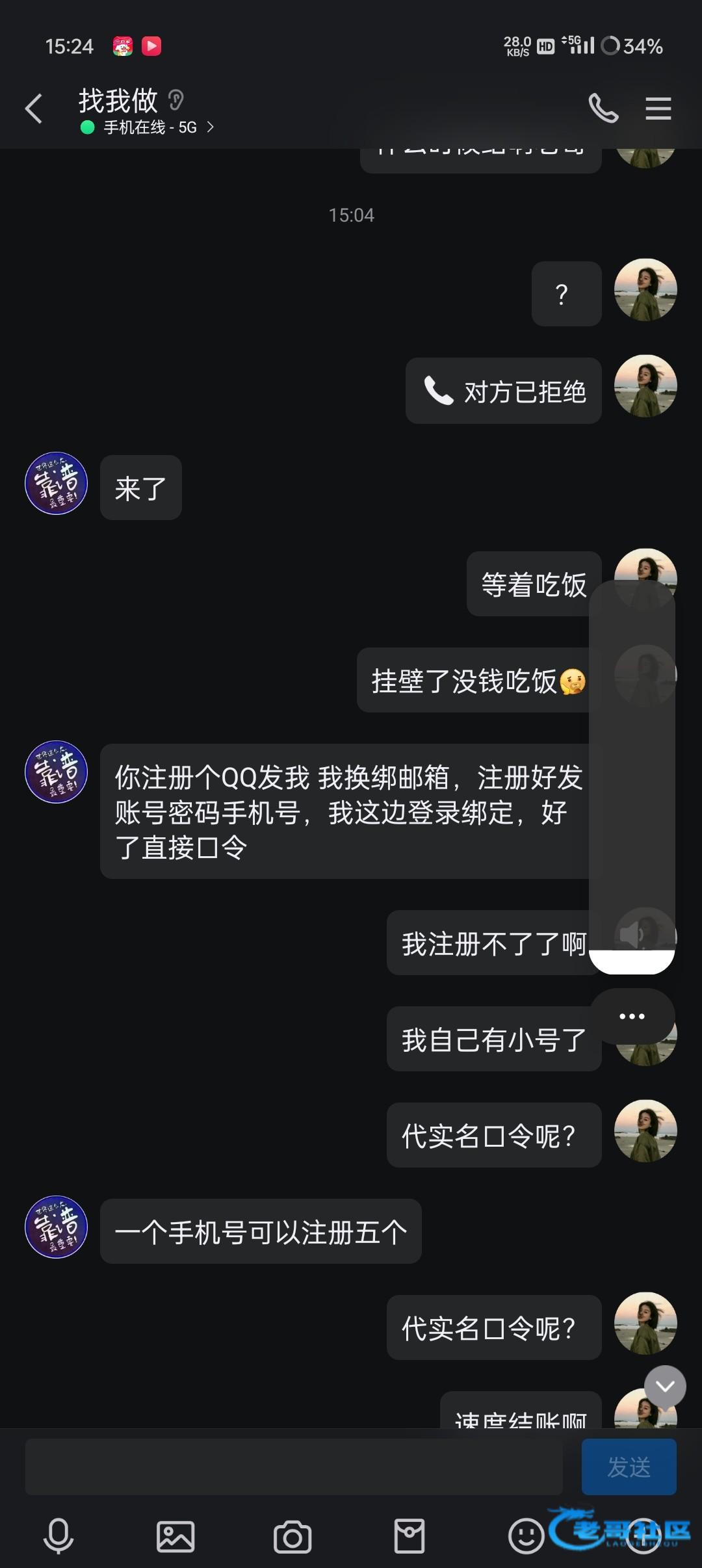Tap the 对方已拒绝 call record
Screen dimensions: 702x1568
[504, 391]
